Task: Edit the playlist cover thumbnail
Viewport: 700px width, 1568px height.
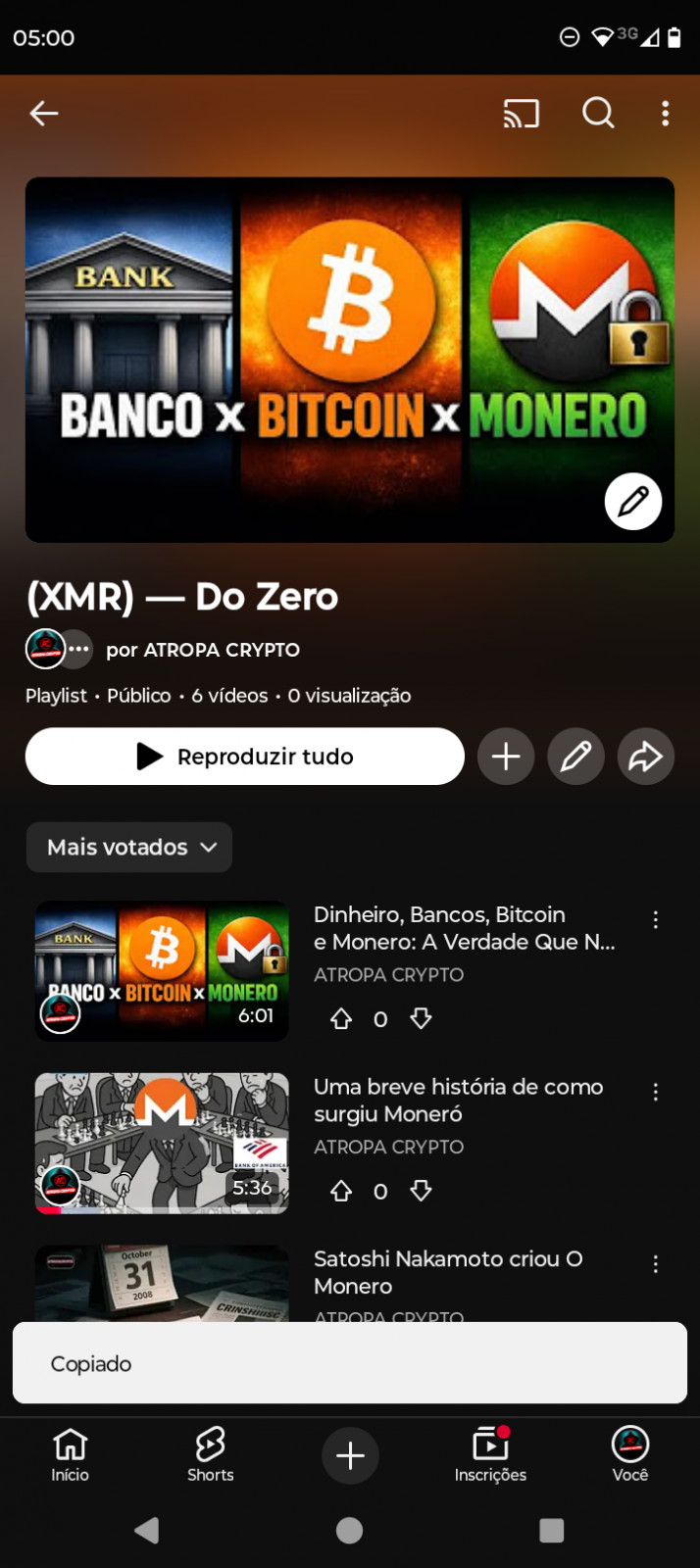Action: (632, 501)
